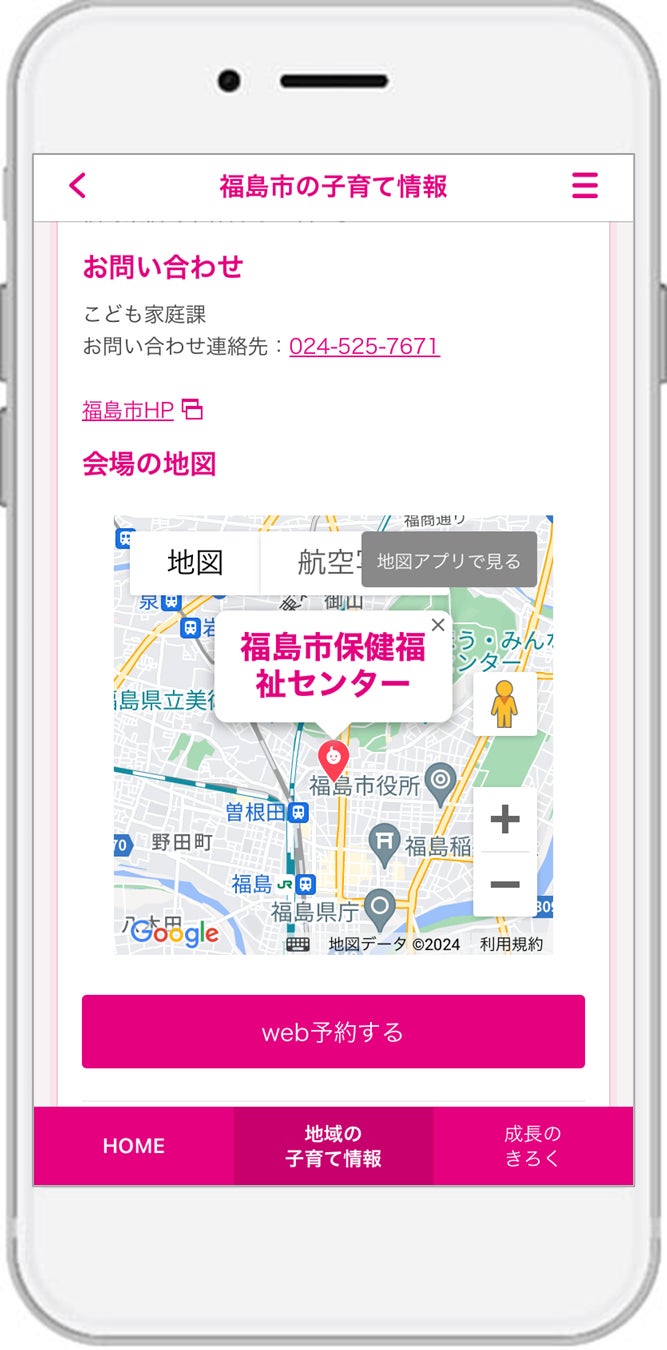Activate the Street View pegman
The image size is (667, 1350).
(505, 704)
